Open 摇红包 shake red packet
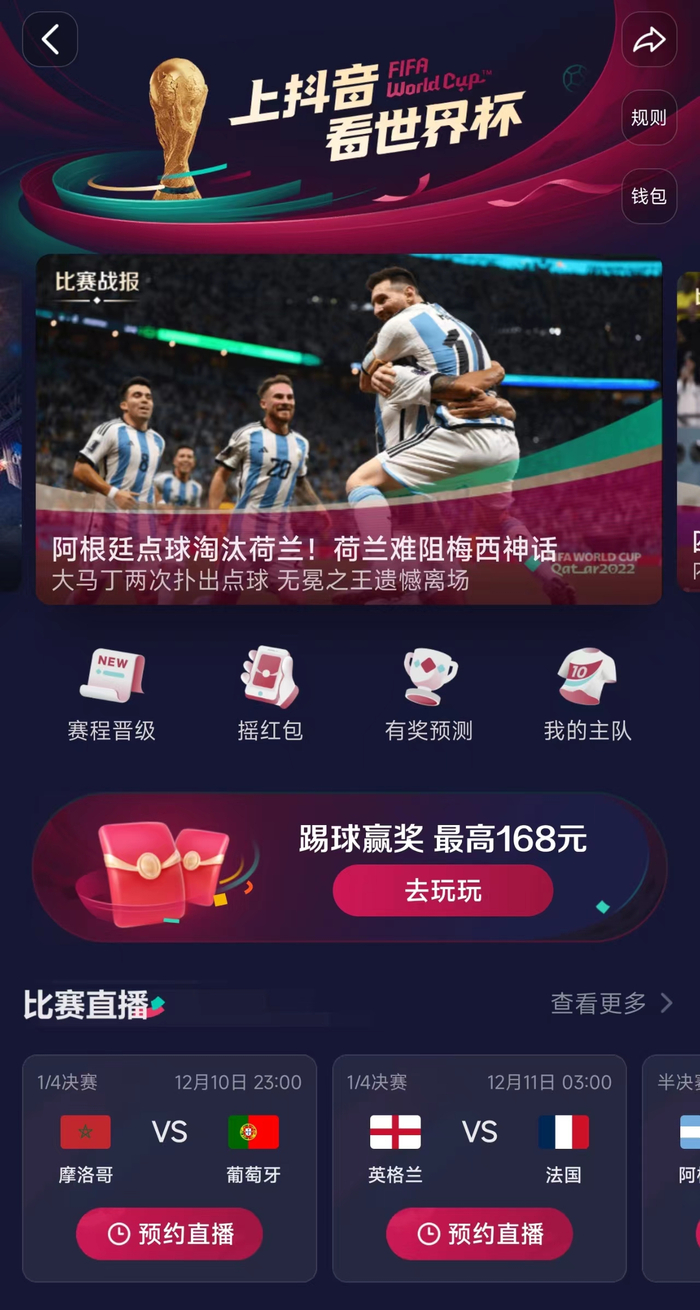 click(270, 695)
